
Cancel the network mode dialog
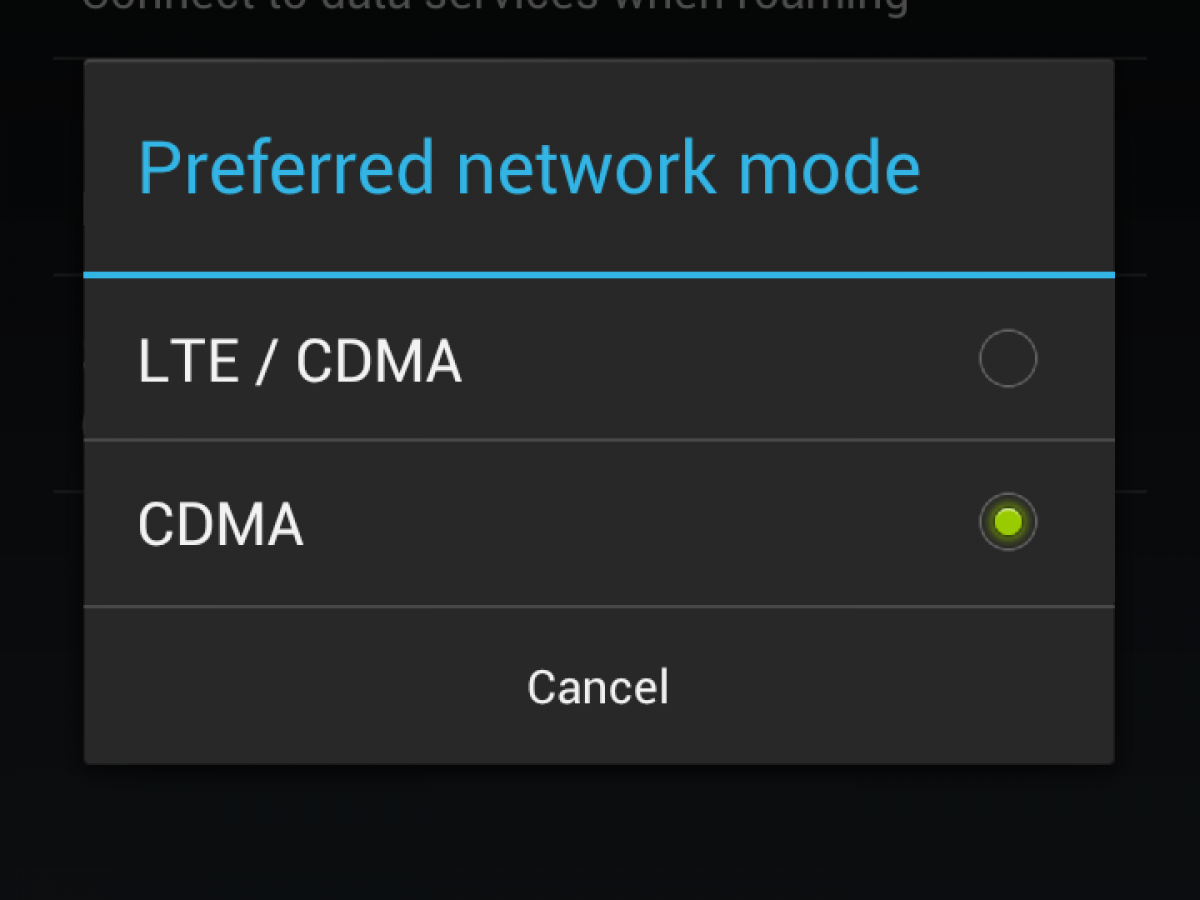pyautogui.click(x=598, y=687)
